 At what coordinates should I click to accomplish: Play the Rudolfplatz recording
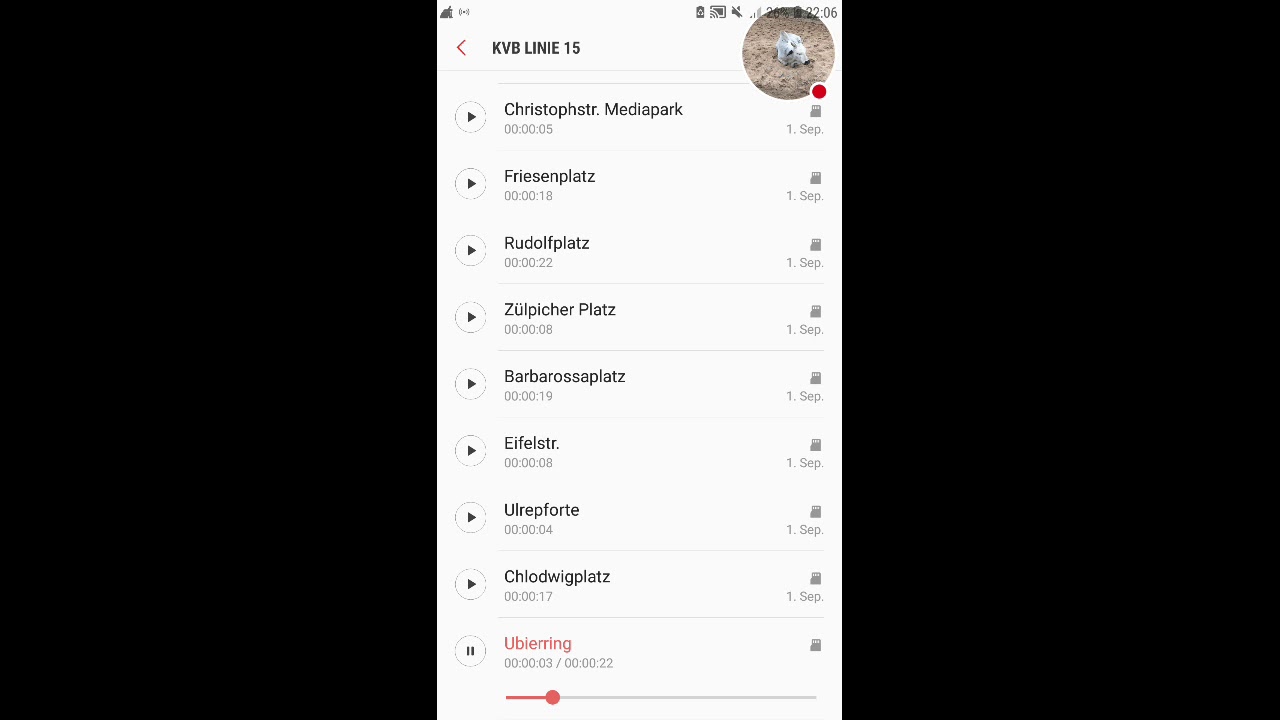coord(470,251)
